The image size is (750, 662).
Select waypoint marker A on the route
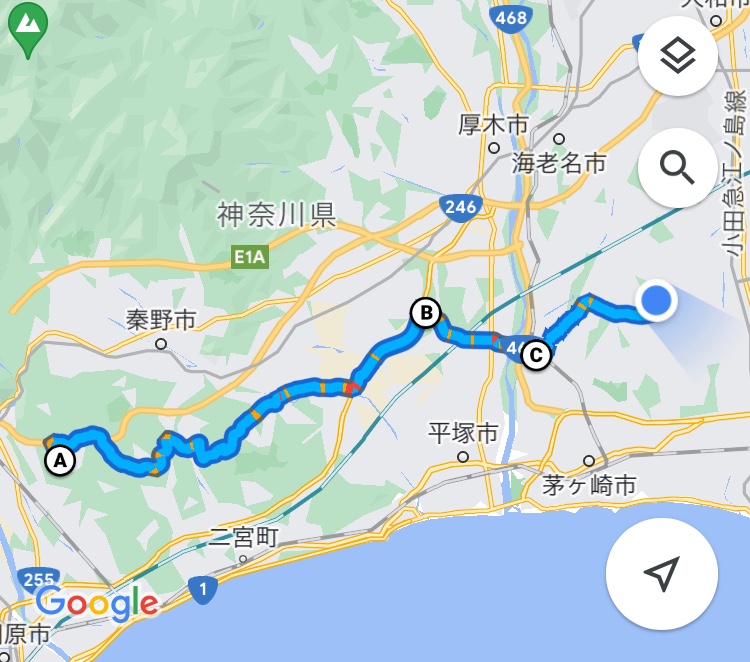(61, 461)
